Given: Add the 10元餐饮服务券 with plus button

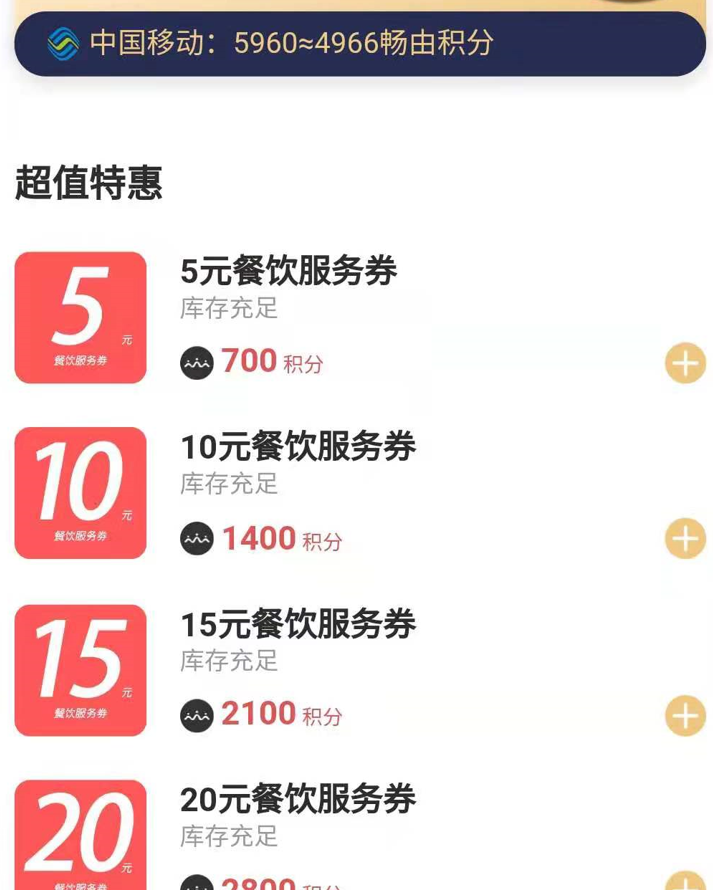Looking at the screenshot, I should (685, 539).
